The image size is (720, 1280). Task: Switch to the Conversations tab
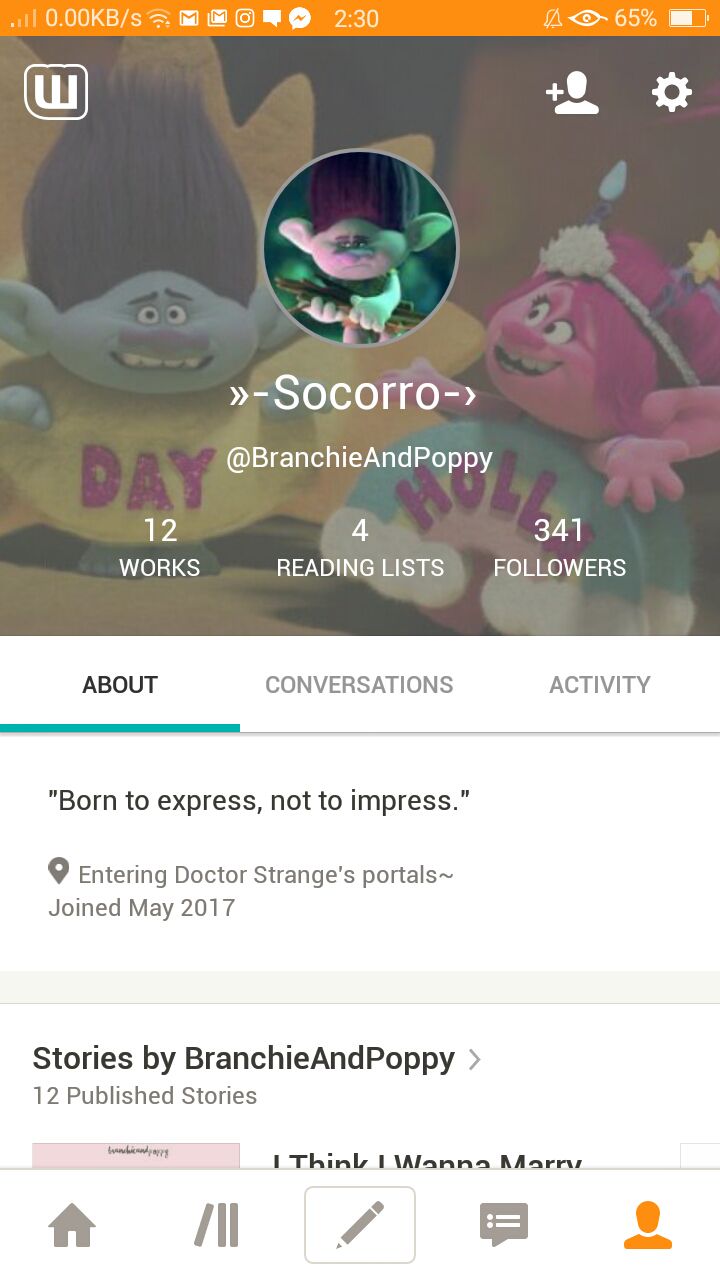click(359, 685)
